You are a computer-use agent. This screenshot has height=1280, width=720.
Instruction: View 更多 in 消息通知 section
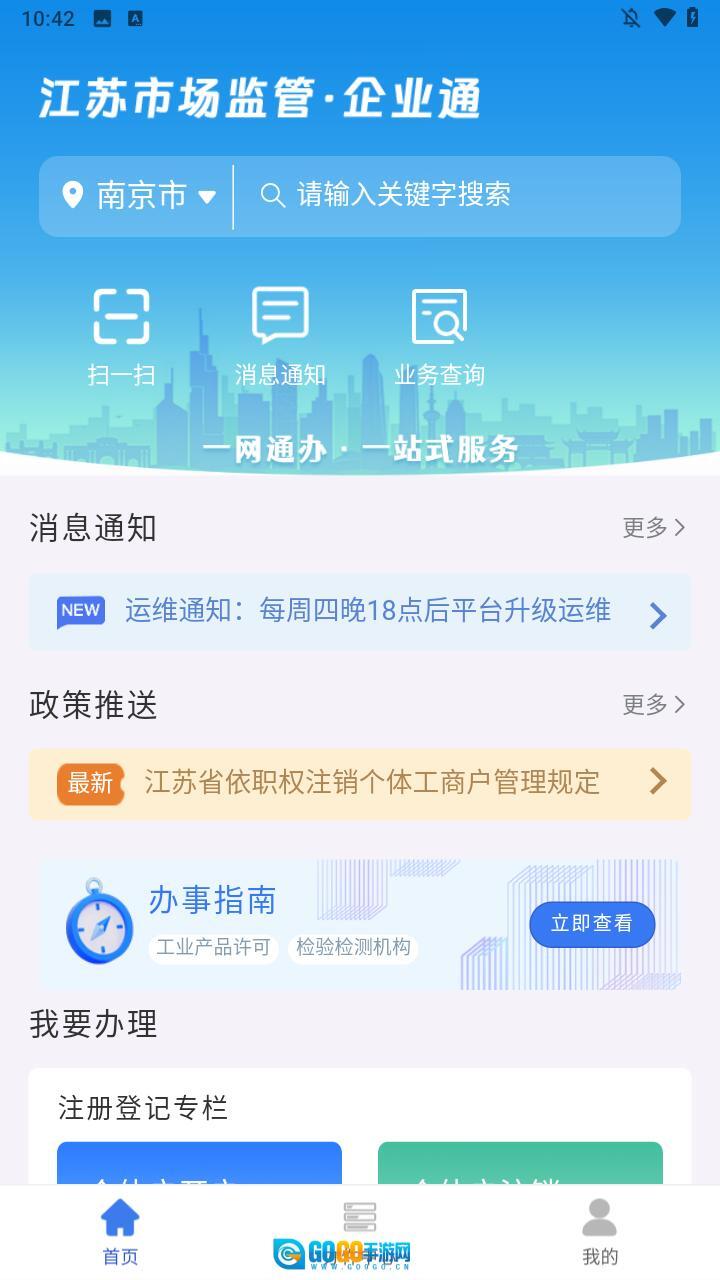point(654,528)
